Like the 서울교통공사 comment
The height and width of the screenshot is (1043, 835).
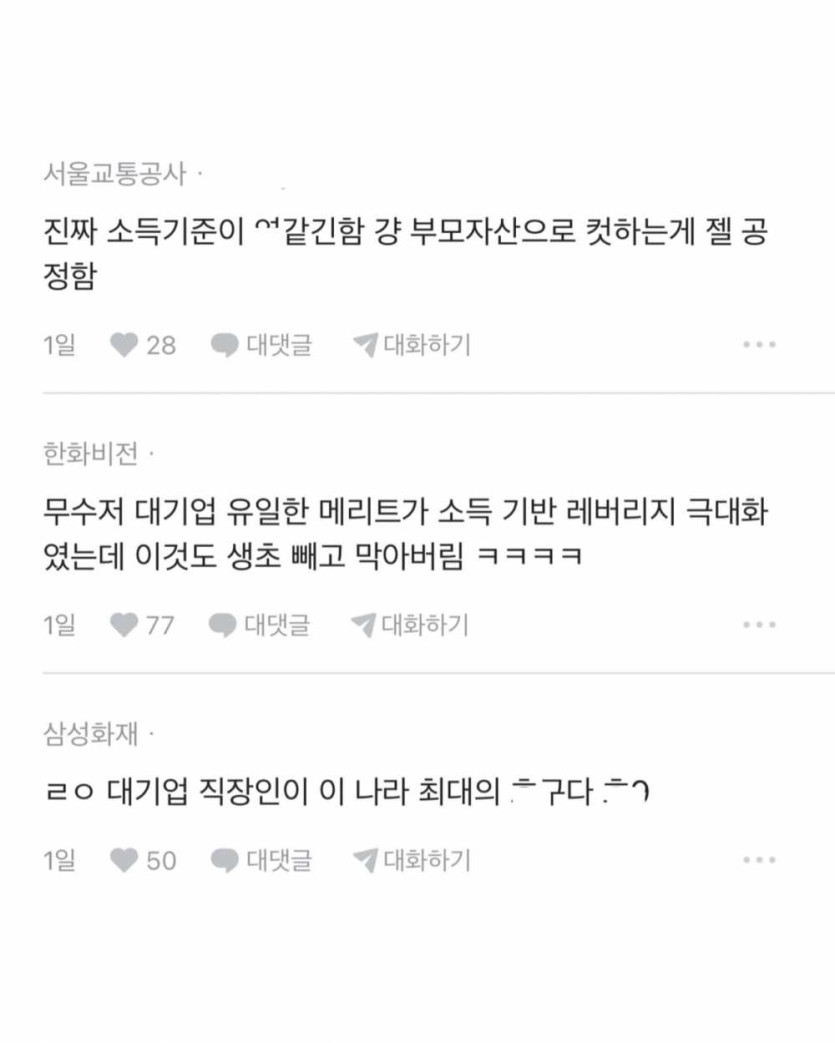tap(124, 346)
